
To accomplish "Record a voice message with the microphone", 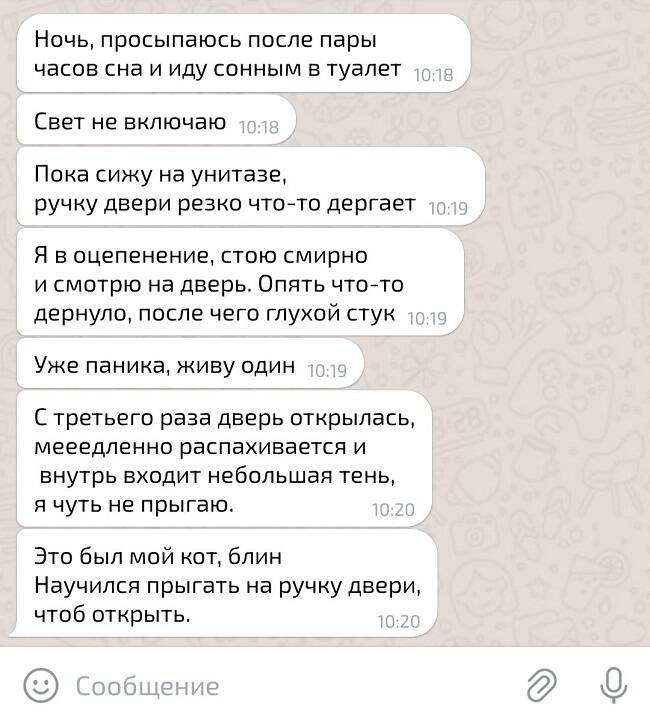I will [x=612, y=685].
